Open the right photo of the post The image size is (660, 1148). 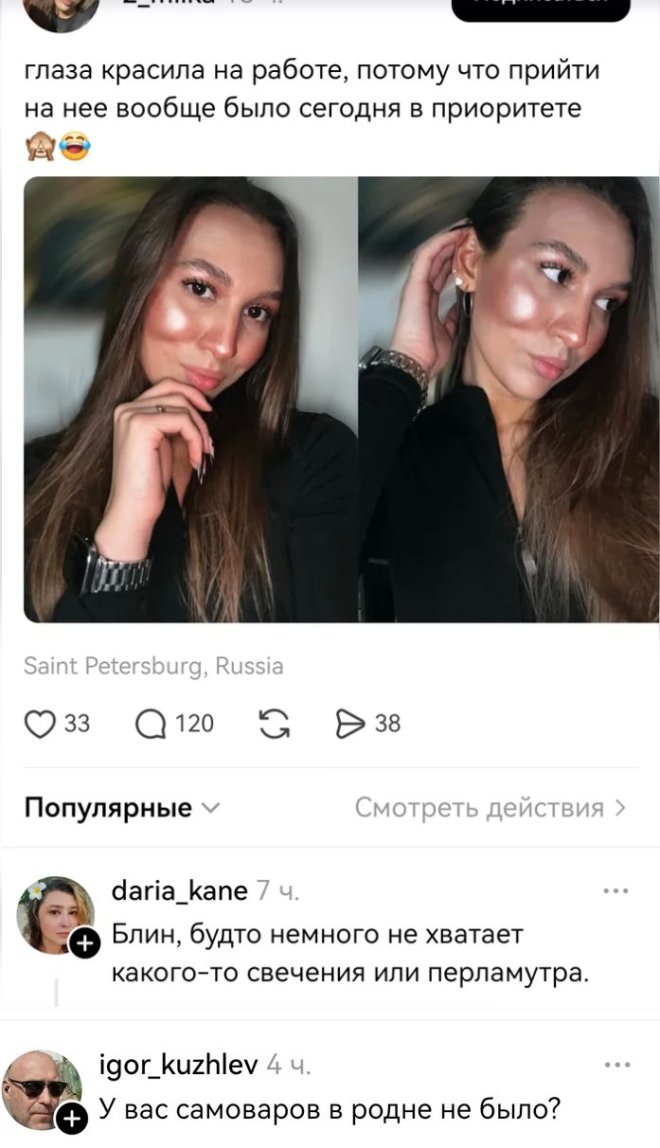click(509, 399)
